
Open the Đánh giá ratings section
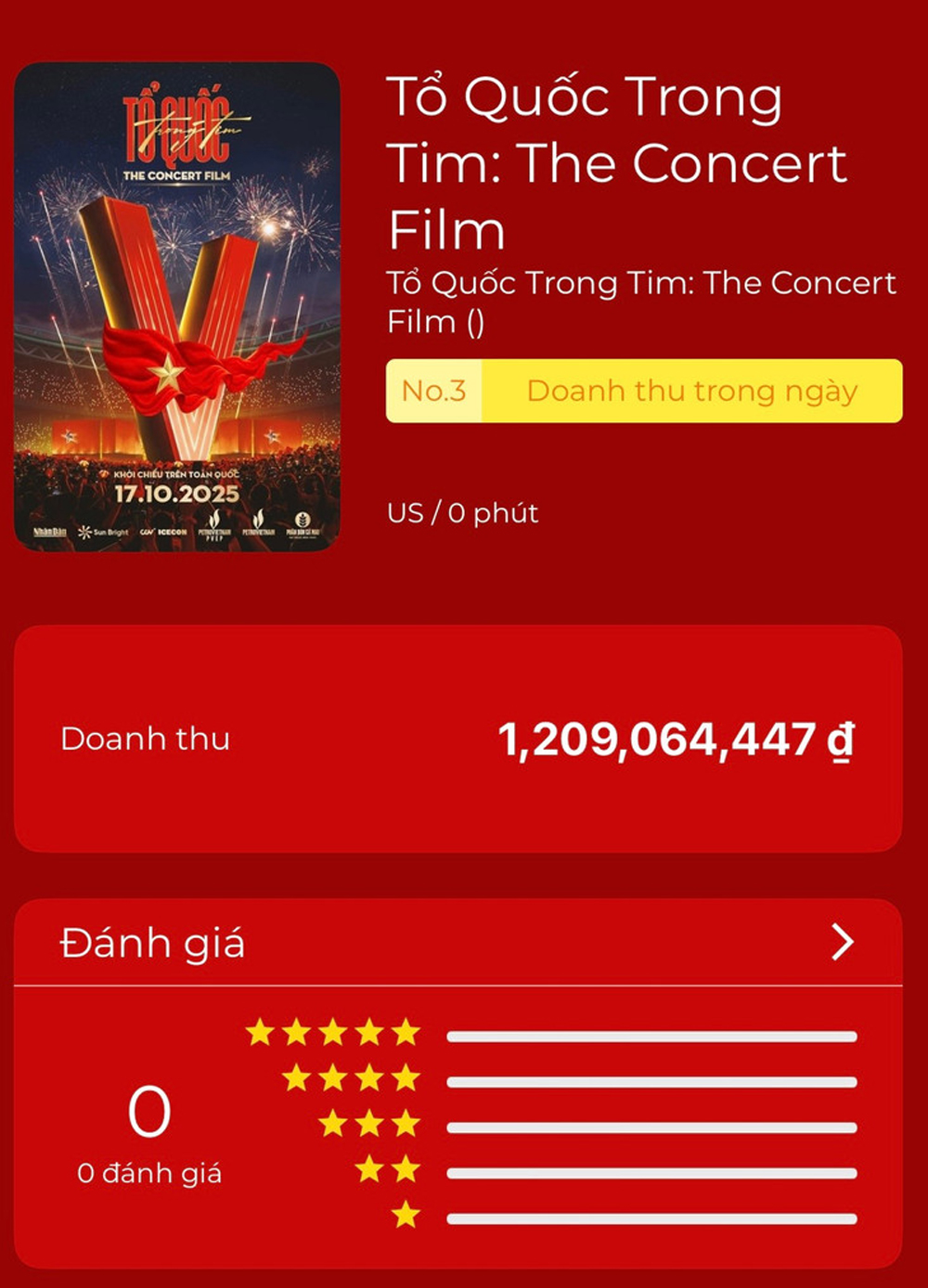[x=841, y=943]
